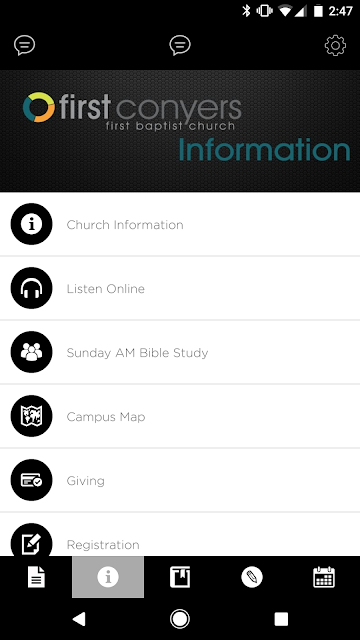This screenshot has height=640, width=360.
Task: Select Listen Online
Action: point(180,288)
